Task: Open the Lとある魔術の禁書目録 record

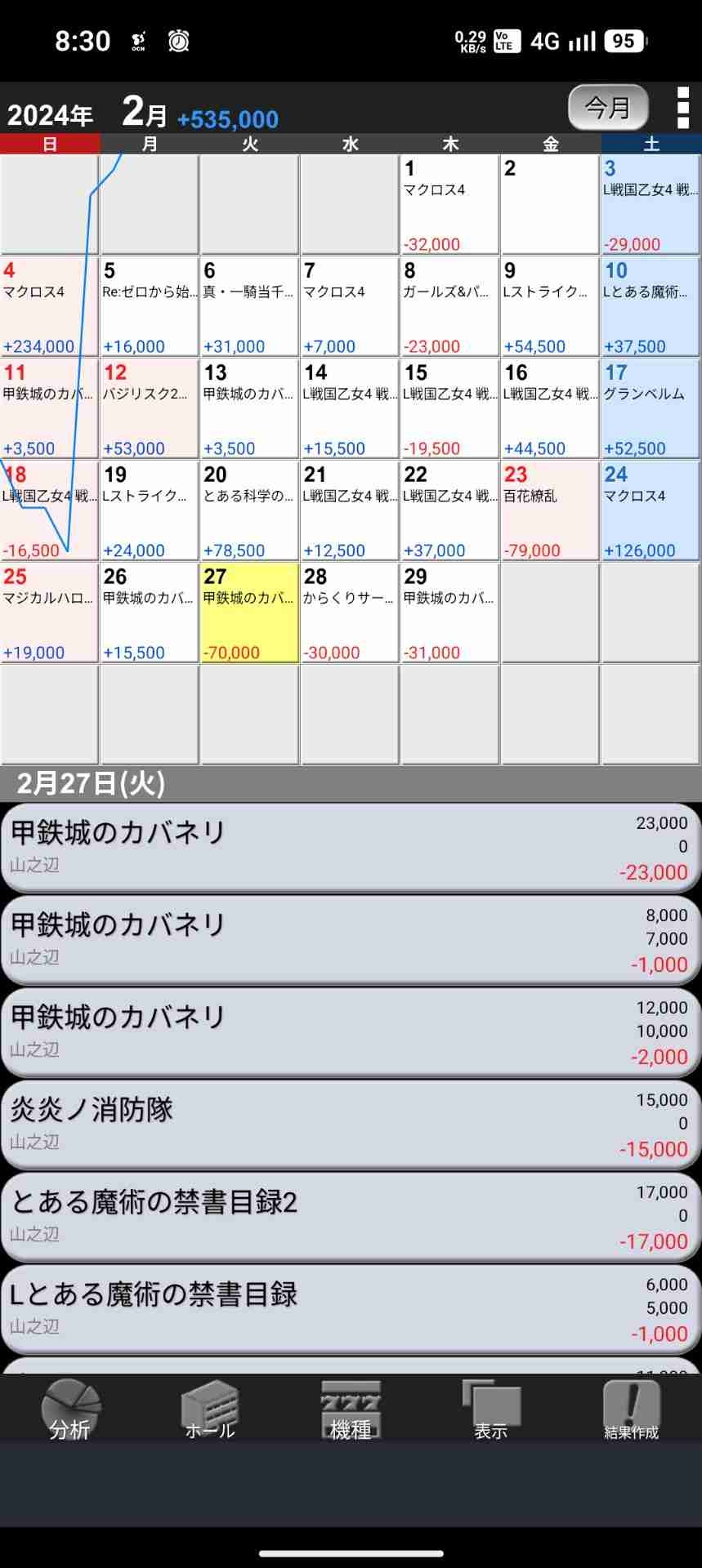Action: [351, 1308]
